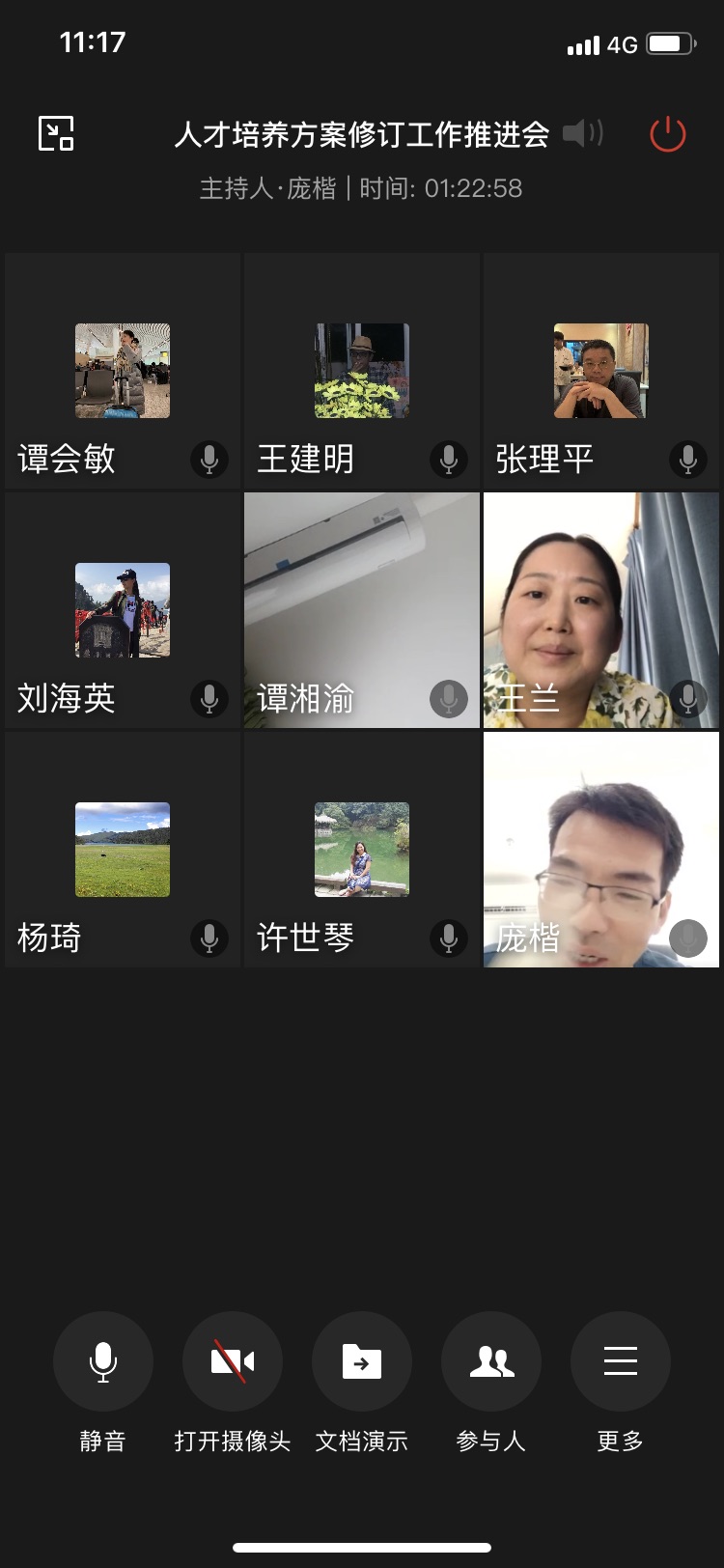Select 张理平's participant tile
This screenshot has width=724, height=1568.
[601, 371]
